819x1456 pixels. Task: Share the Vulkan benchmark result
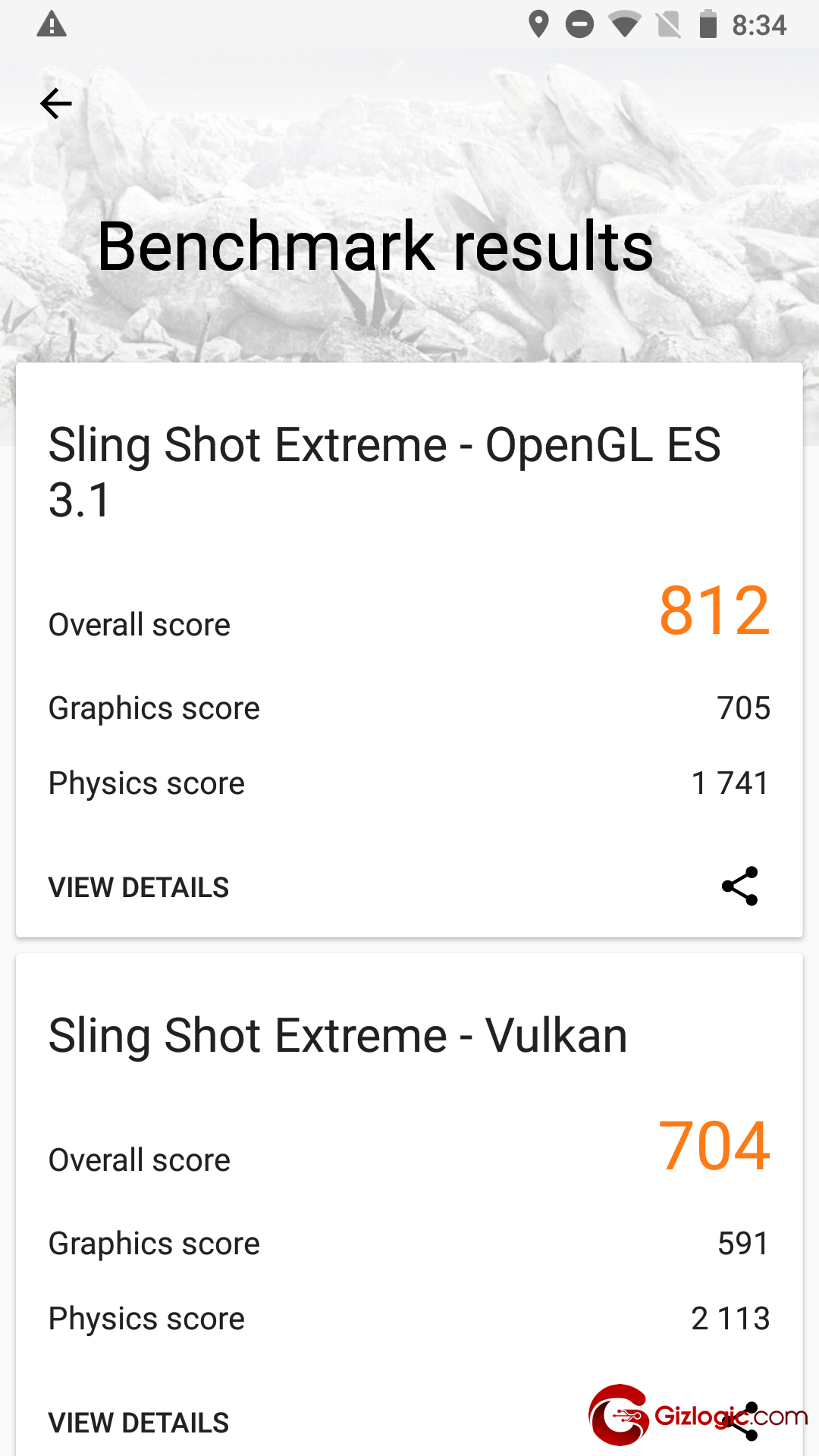(740, 1421)
